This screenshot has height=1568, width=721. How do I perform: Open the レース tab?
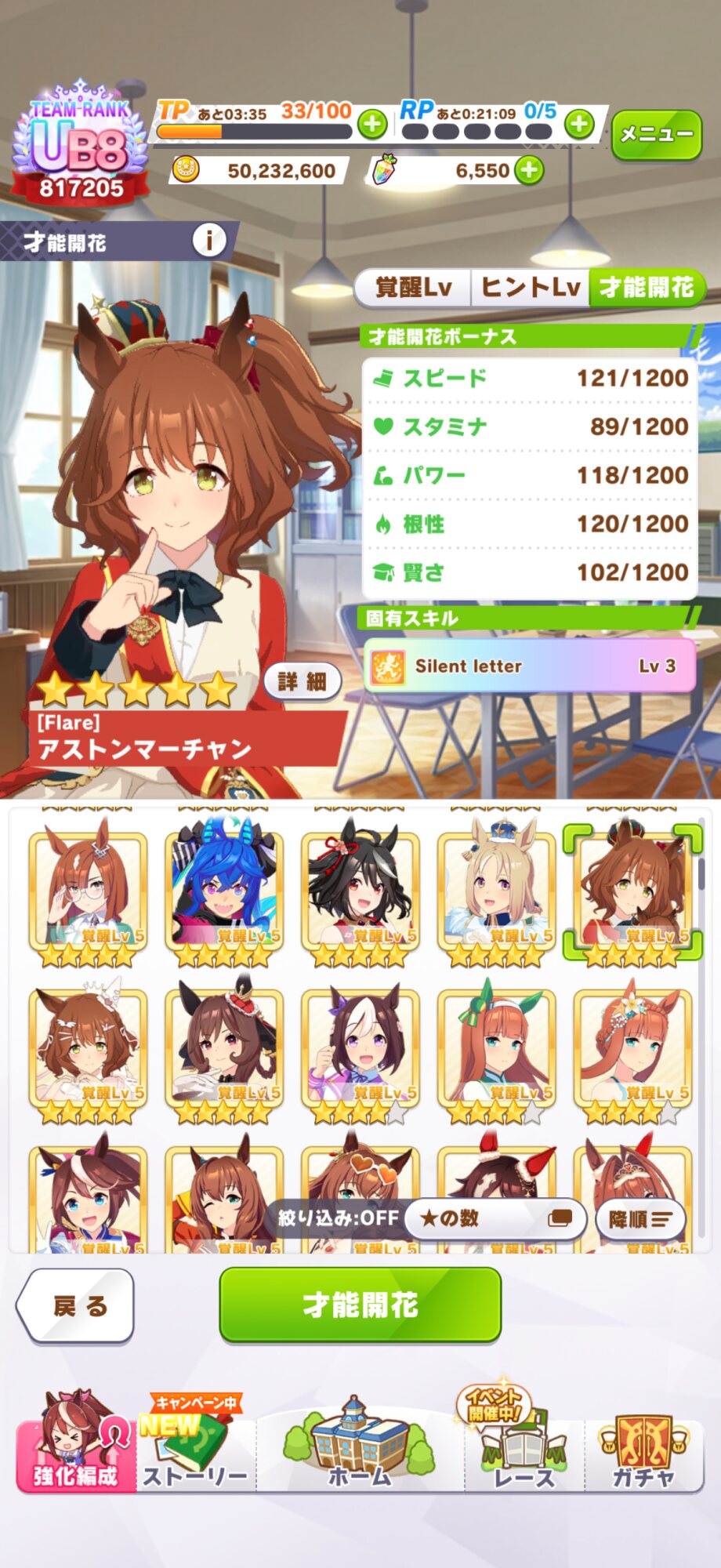click(x=524, y=1450)
